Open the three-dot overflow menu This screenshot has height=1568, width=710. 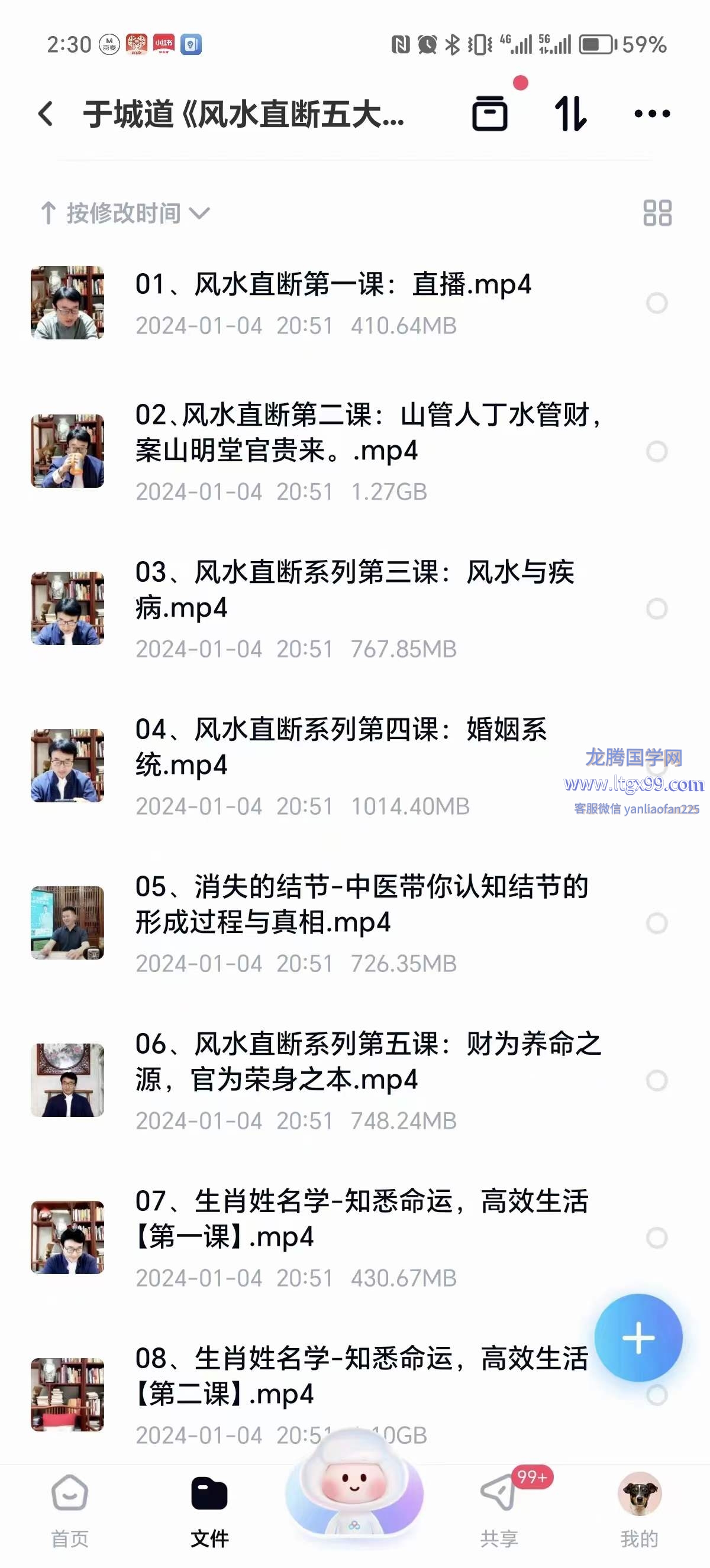tap(651, 114)
